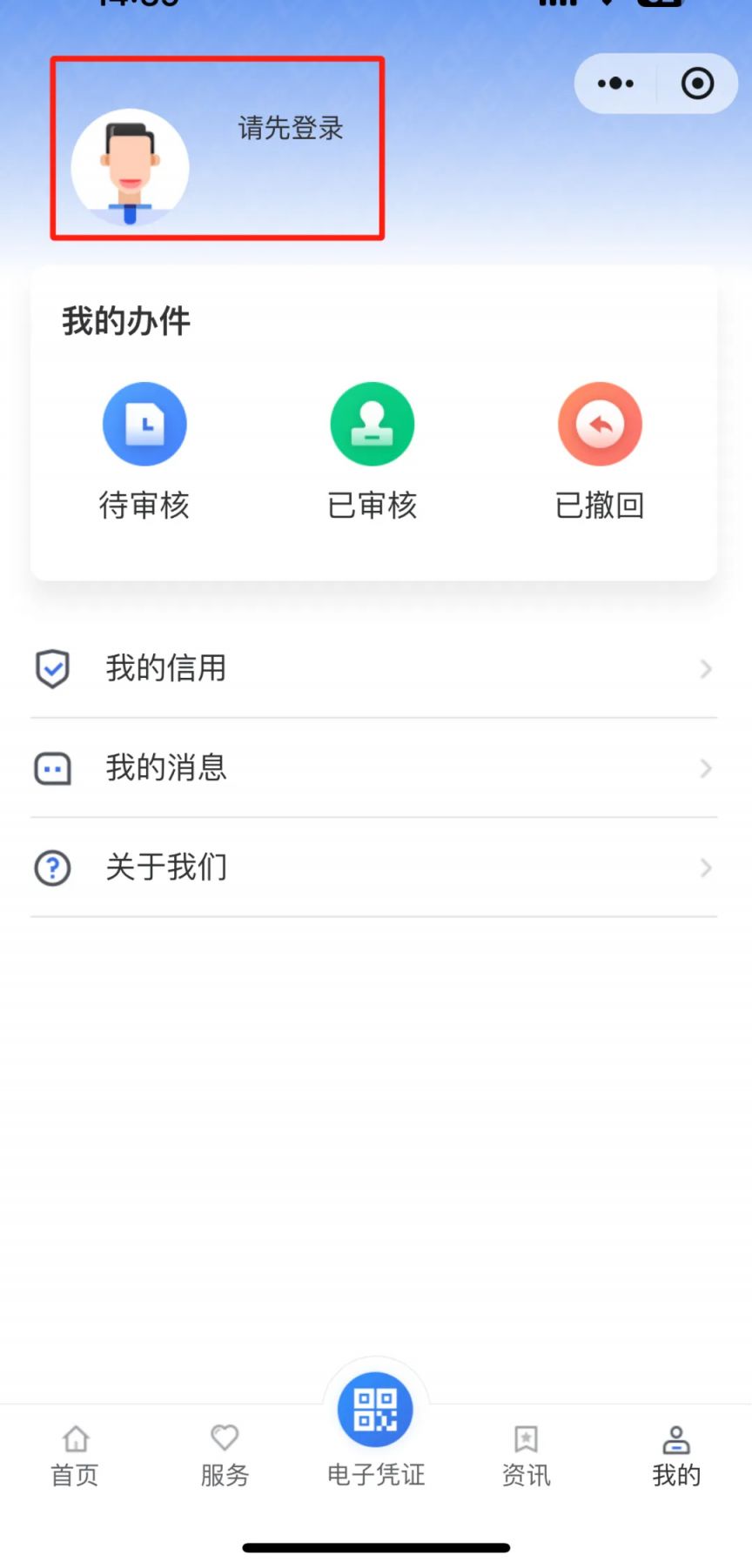
Task: Open the profile avatar
Action: coord(130,167)
